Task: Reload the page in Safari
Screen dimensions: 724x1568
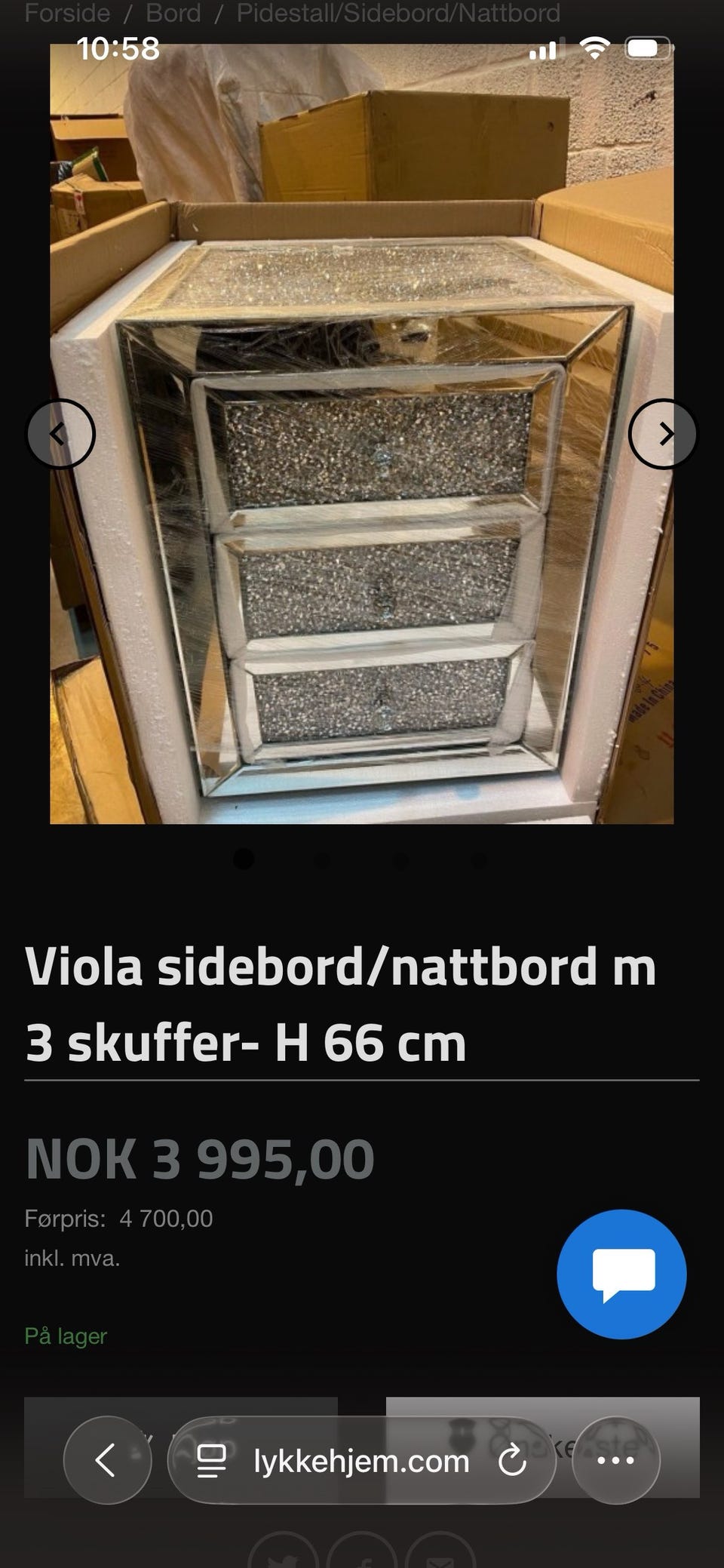Action: [512, 1459]
